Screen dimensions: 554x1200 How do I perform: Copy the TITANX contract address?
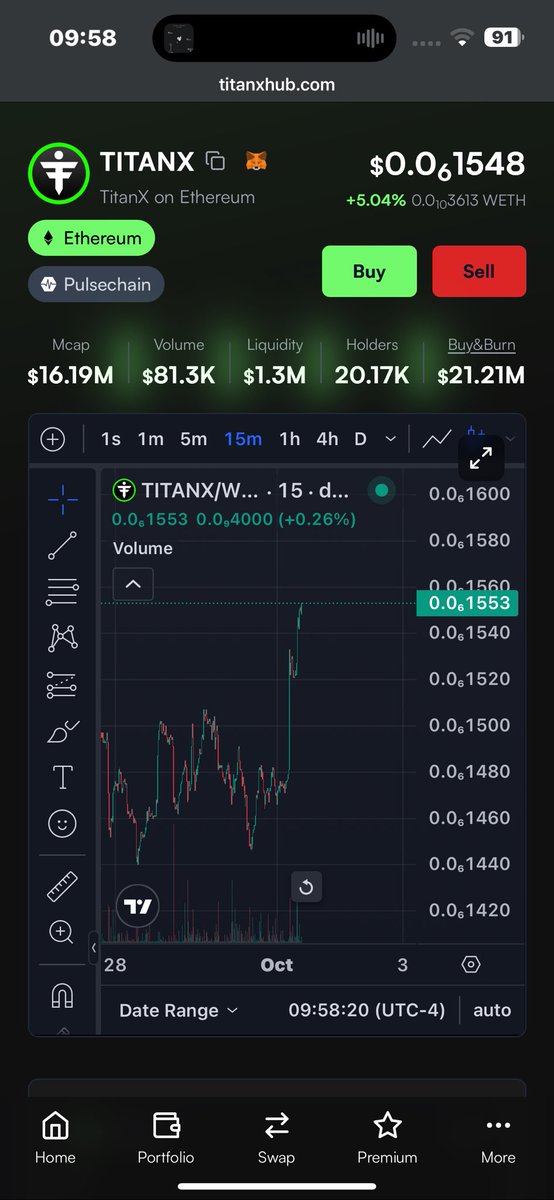pyautogui.click(x=215, y=161)
